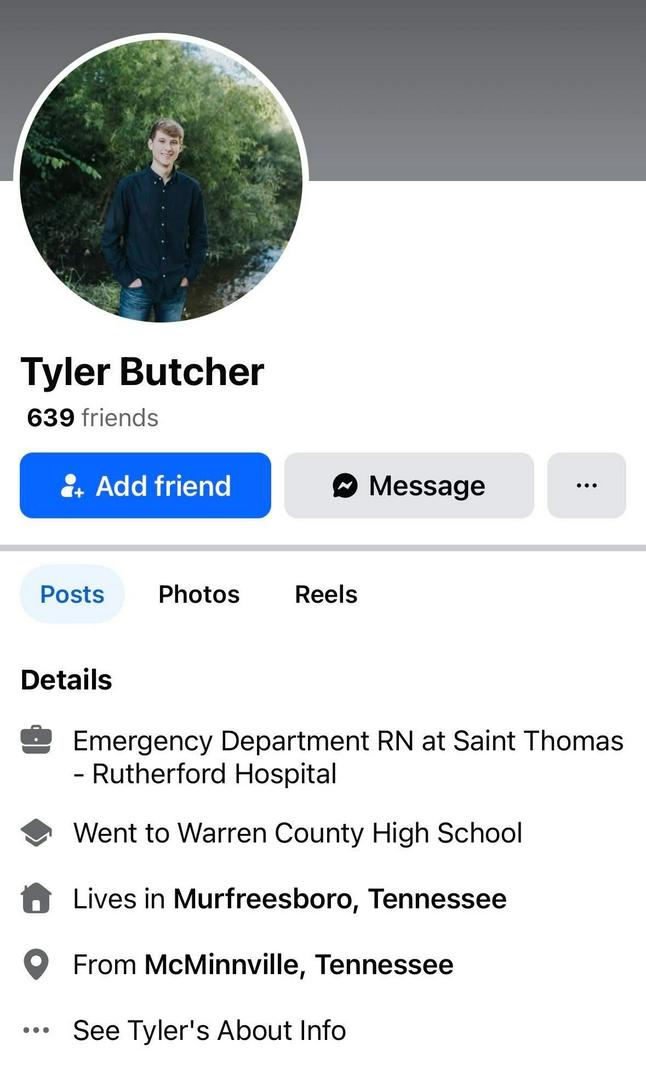Send a message to Tyler
646x1080 pixels.
[409, 486]
